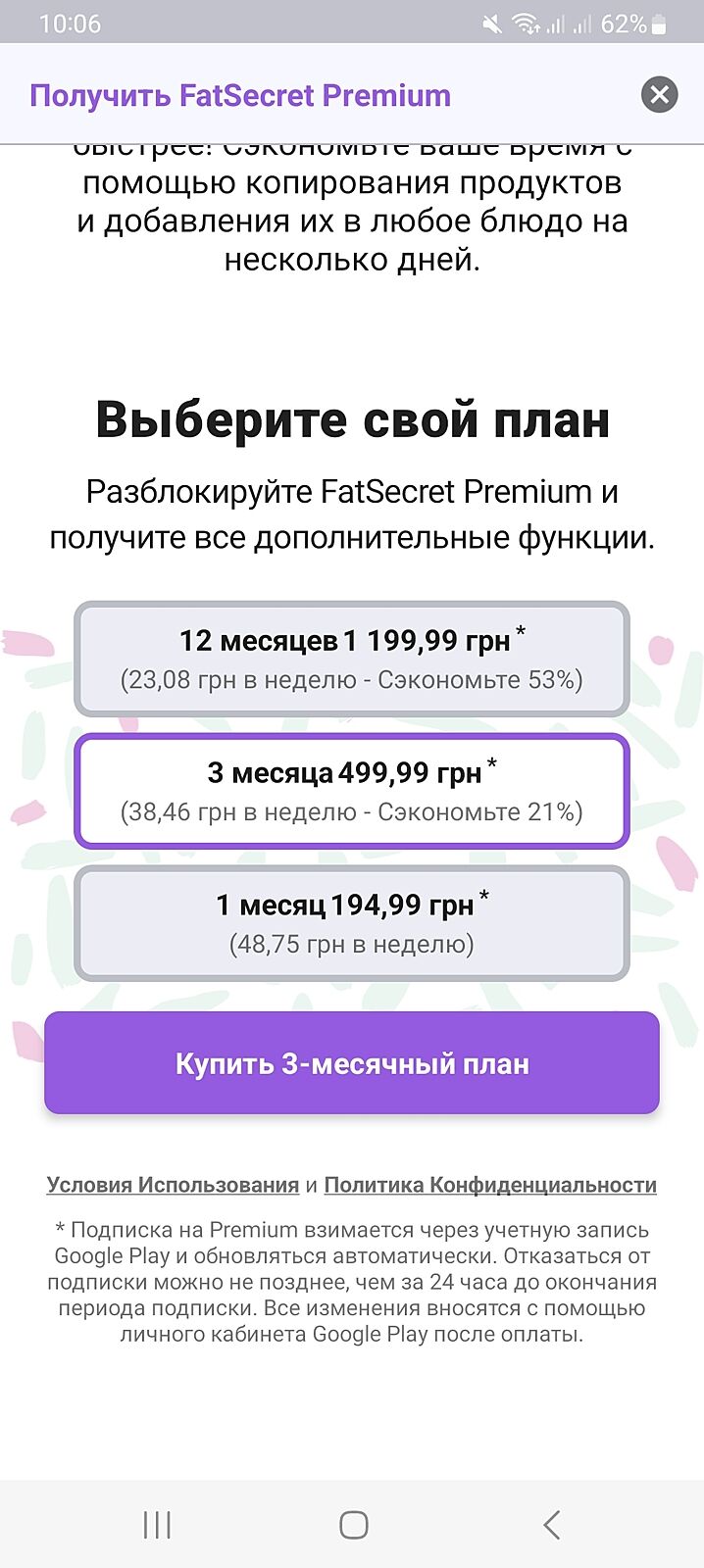Open Условия Использования link
704x1568 pixels.
(x=173, y=1185)
